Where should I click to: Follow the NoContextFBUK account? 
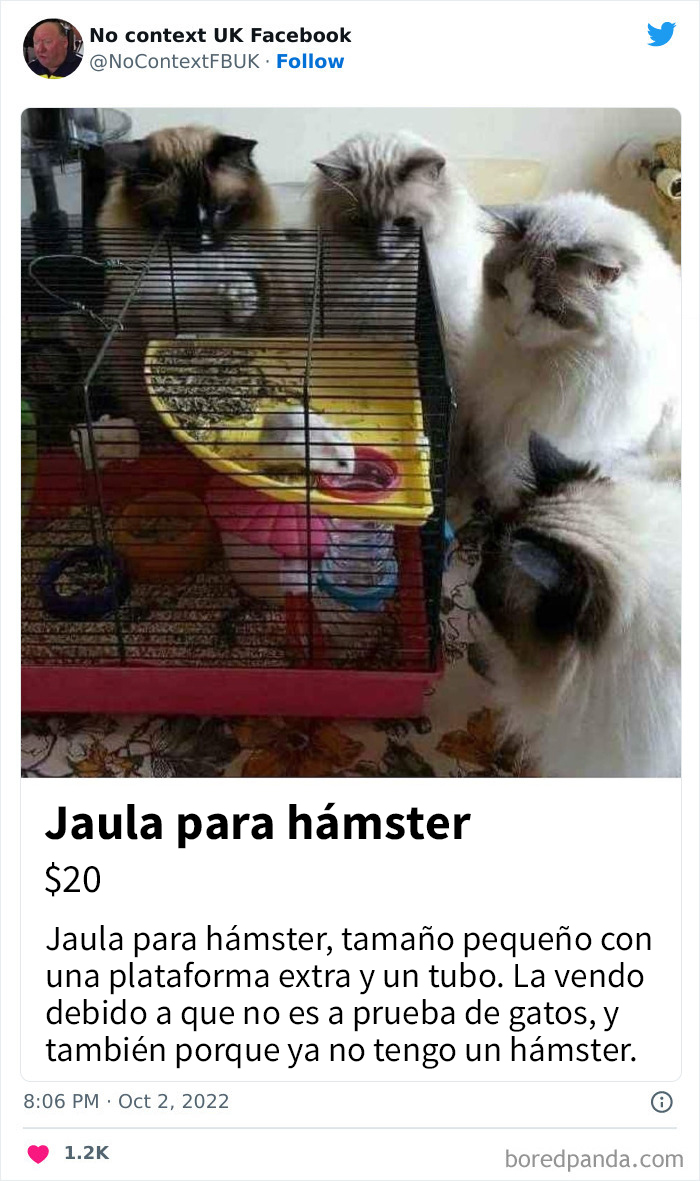click(x=310, y=62)
